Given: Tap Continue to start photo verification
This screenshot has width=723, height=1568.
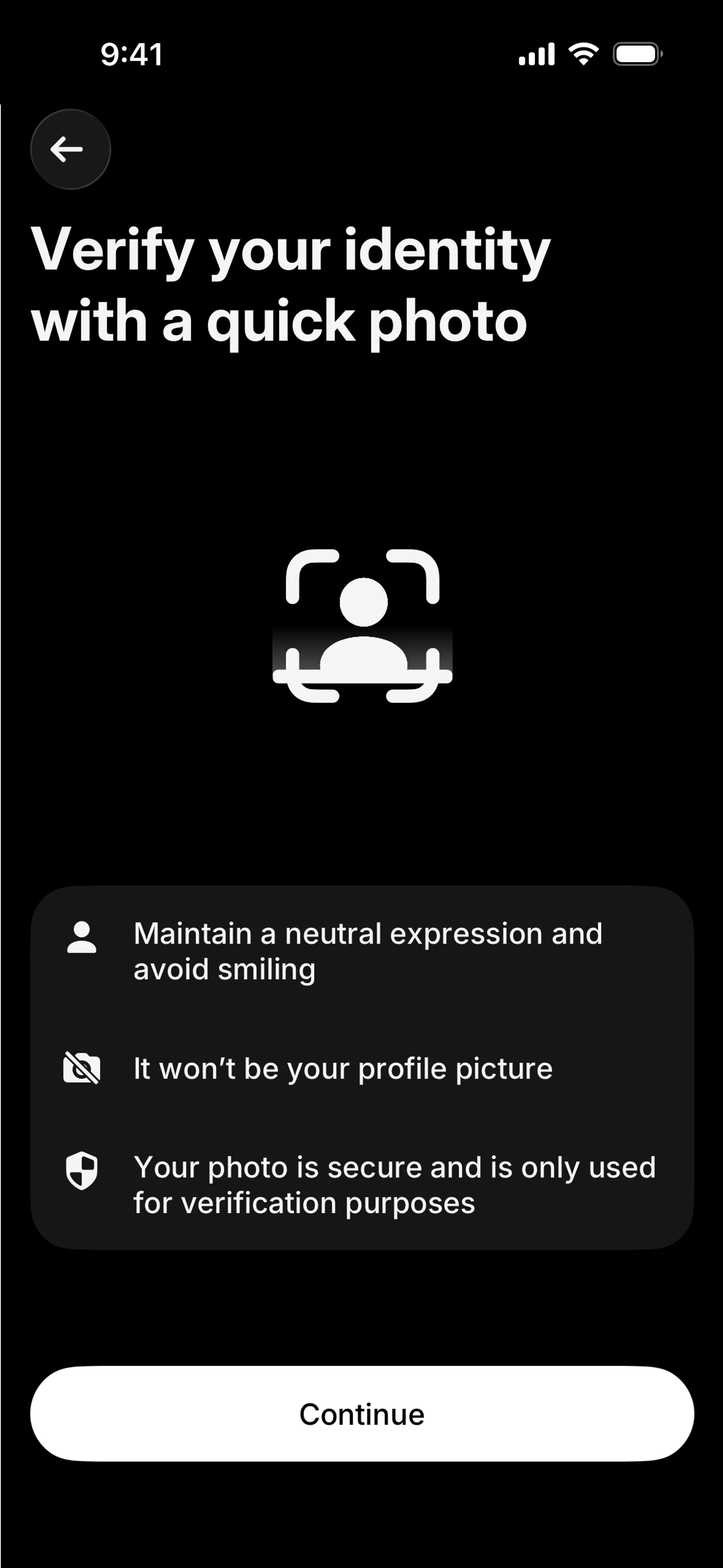Looking at the screenshot, I should (361, 1414).
